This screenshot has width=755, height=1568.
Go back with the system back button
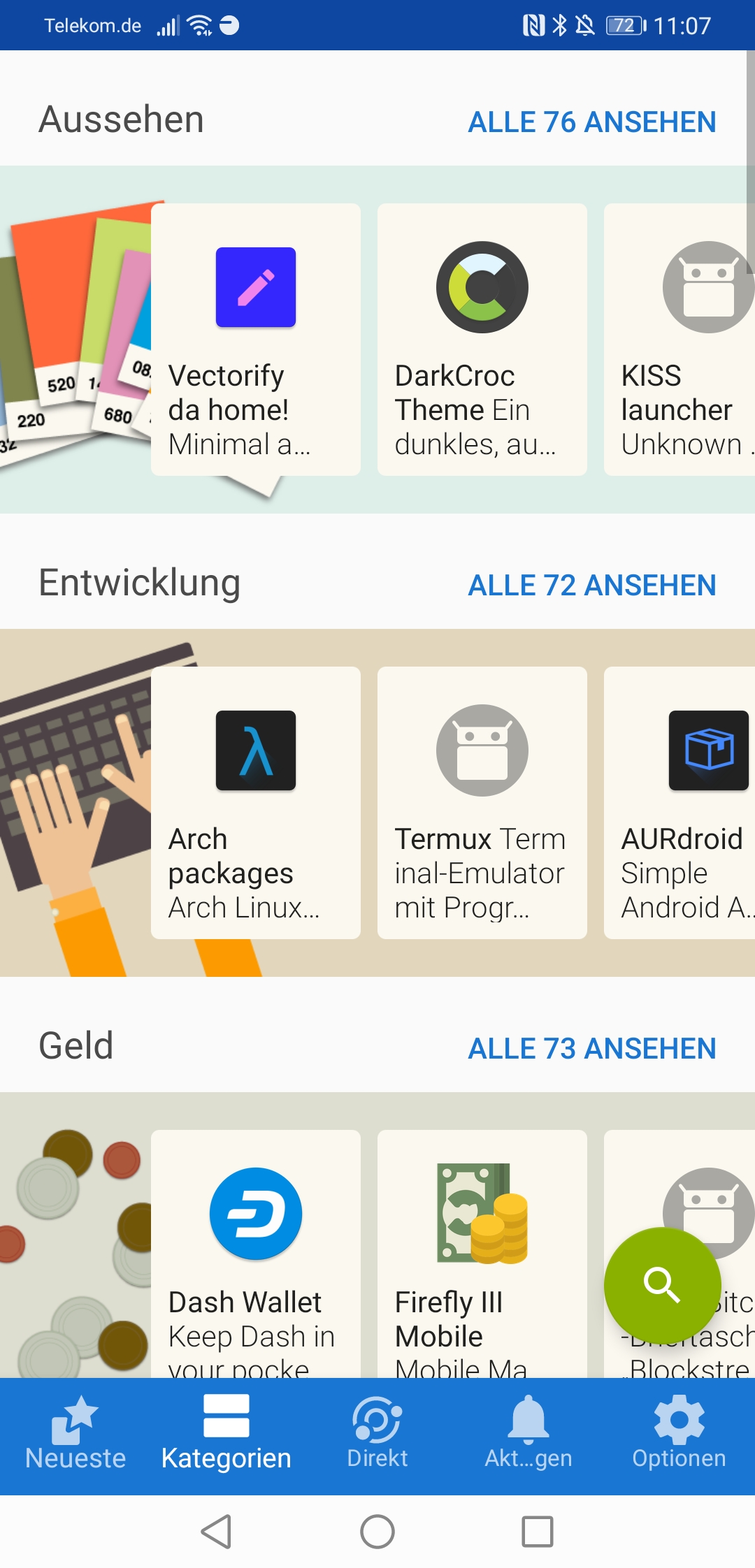[217, 1532]
